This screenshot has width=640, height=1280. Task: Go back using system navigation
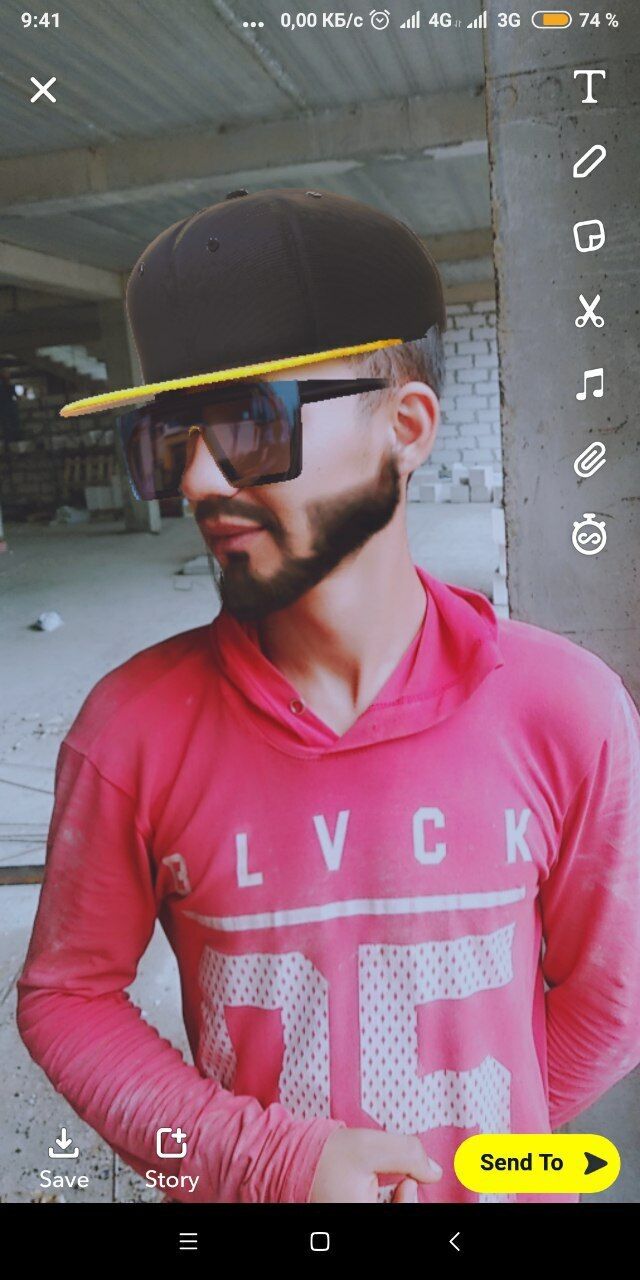coord(455,1242)
